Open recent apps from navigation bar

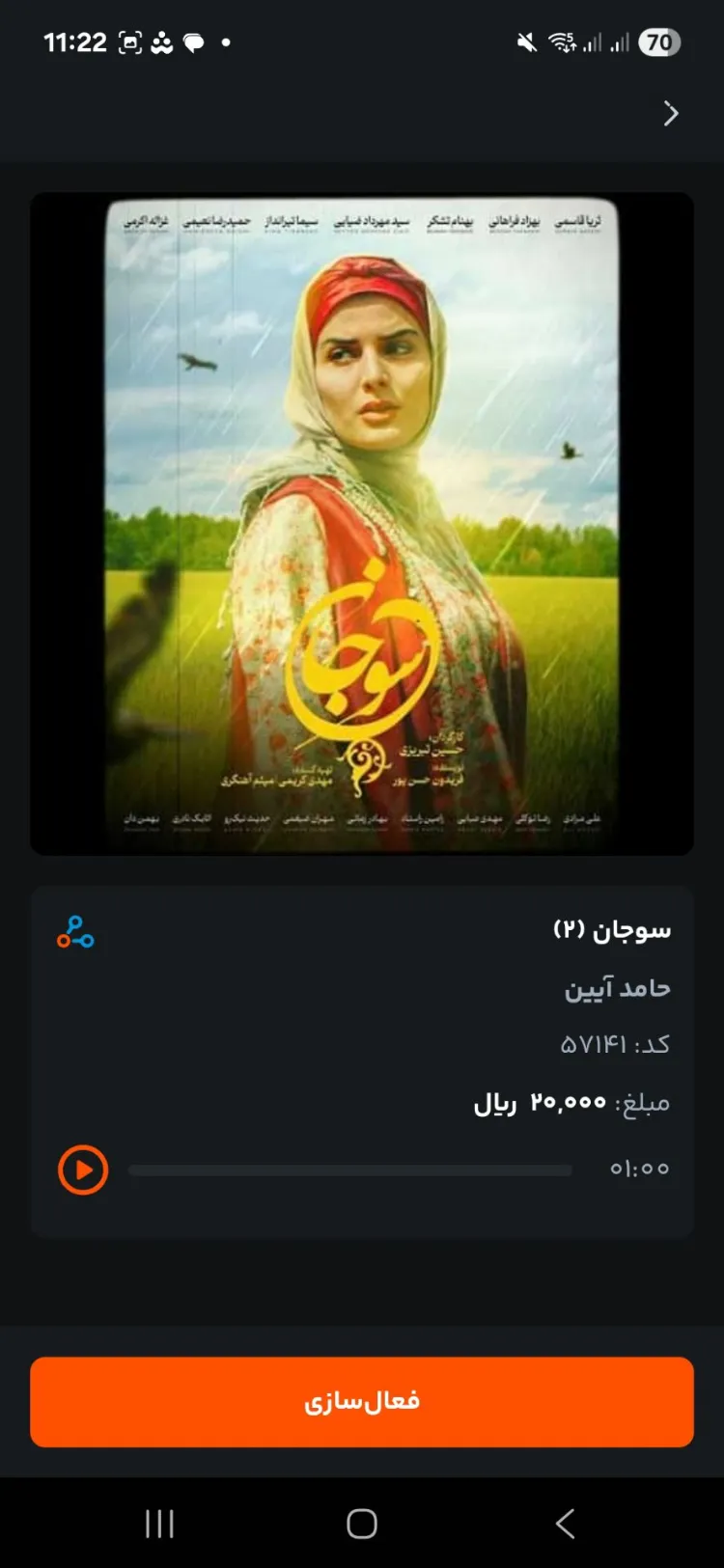(159, 1524)
